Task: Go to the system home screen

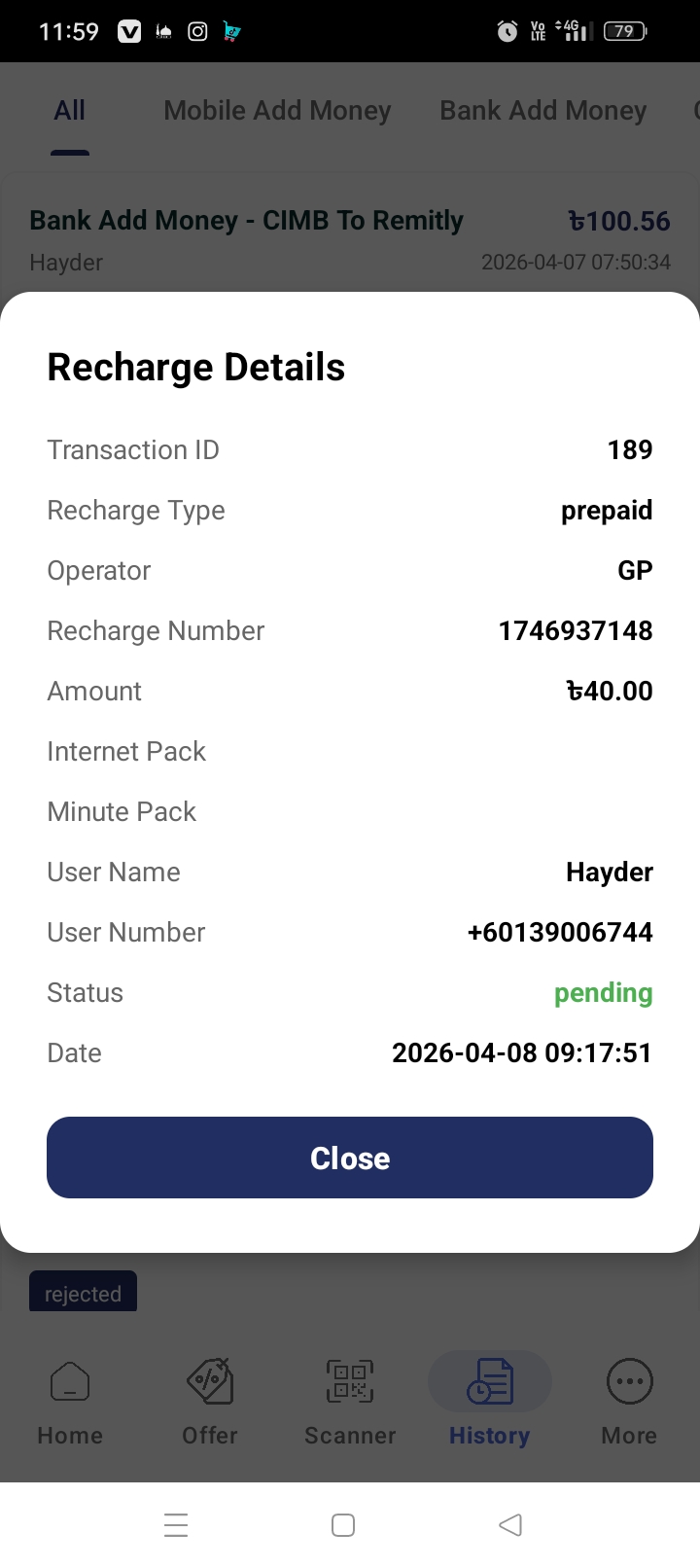Action: [343, 1524]
